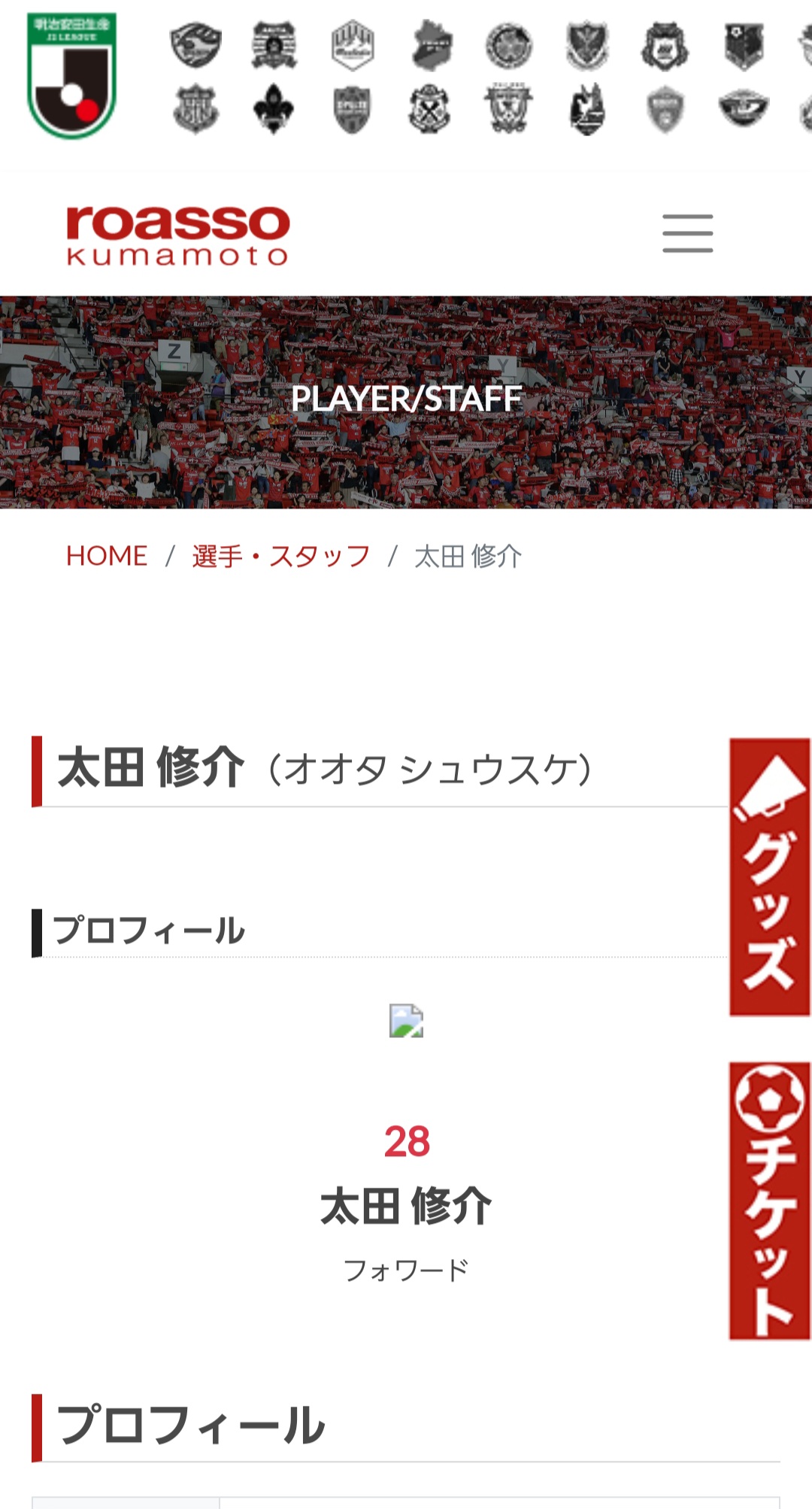The image size is (812, 1509).
Task: Open the 選手・スタッフ breadcrumb link
Action: [281, 556]
